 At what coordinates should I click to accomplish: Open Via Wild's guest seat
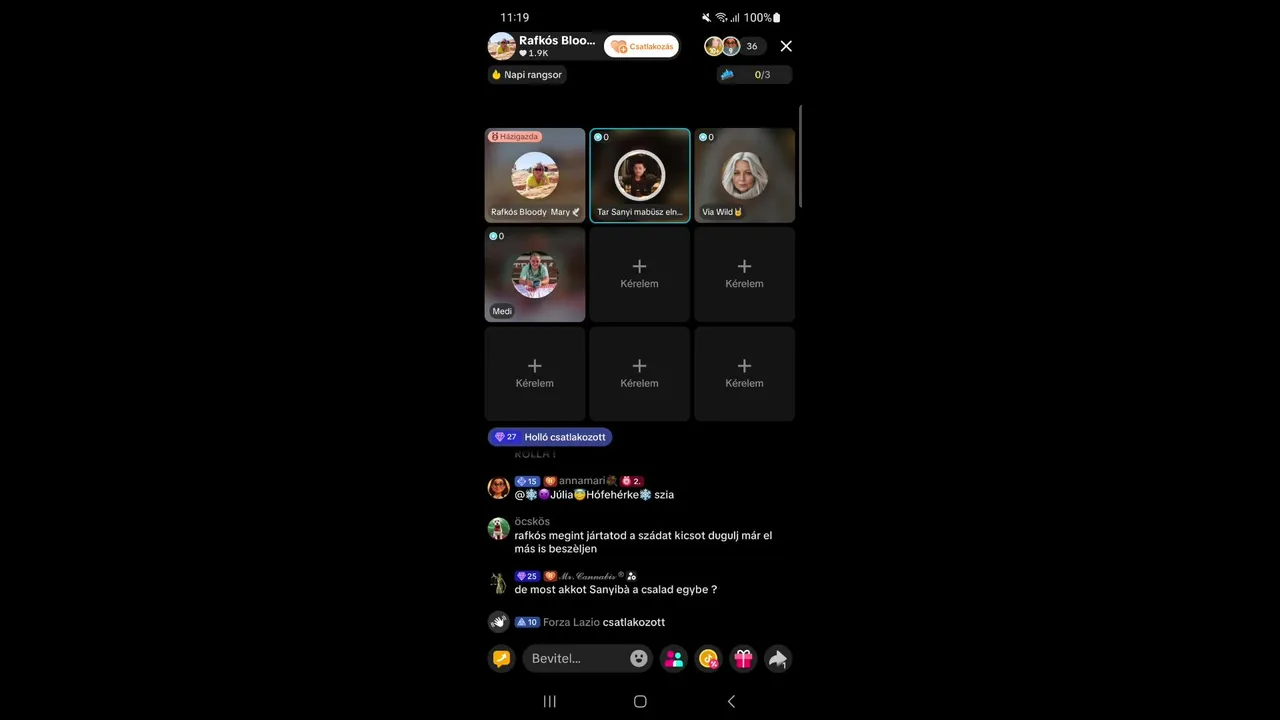[745, 175]
